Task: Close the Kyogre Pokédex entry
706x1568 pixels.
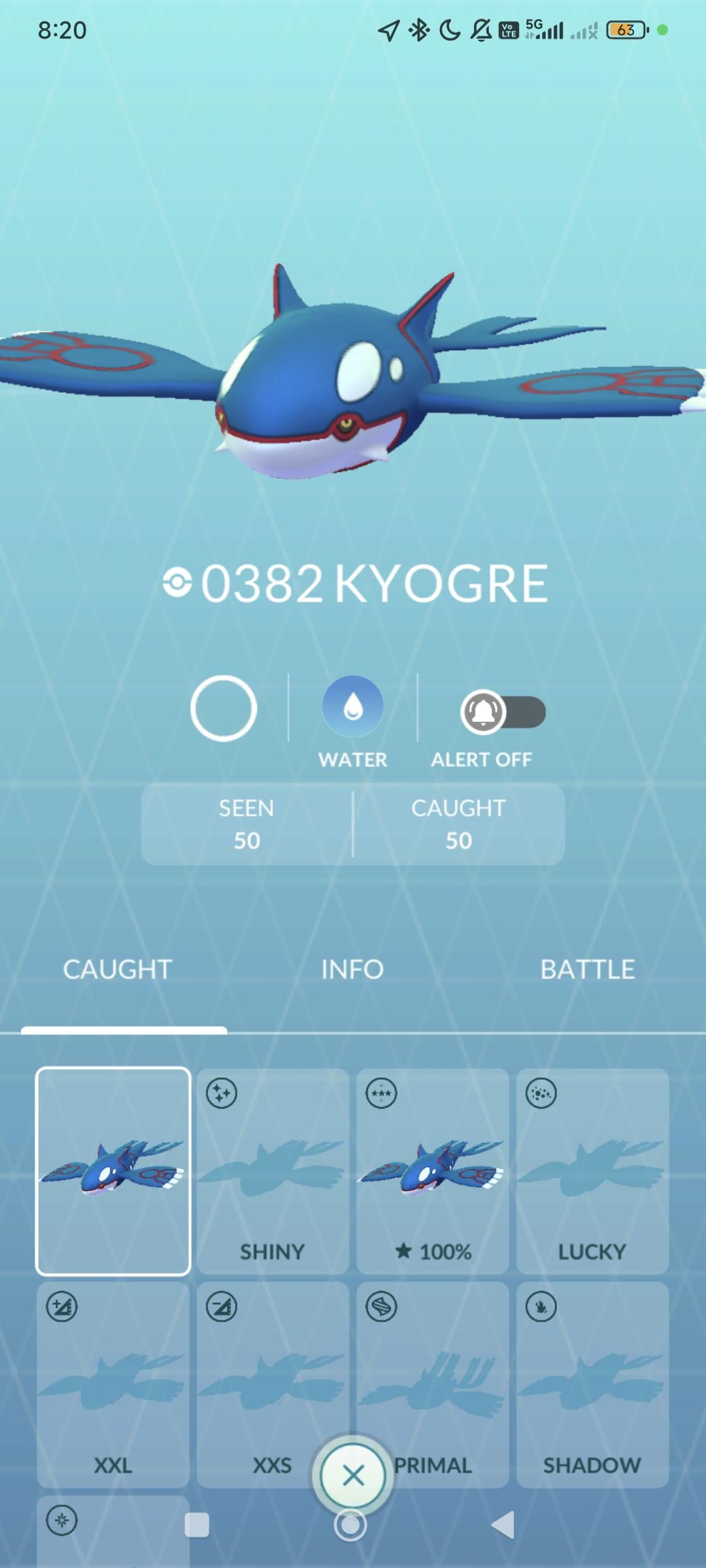Action: coord(353,1475)
